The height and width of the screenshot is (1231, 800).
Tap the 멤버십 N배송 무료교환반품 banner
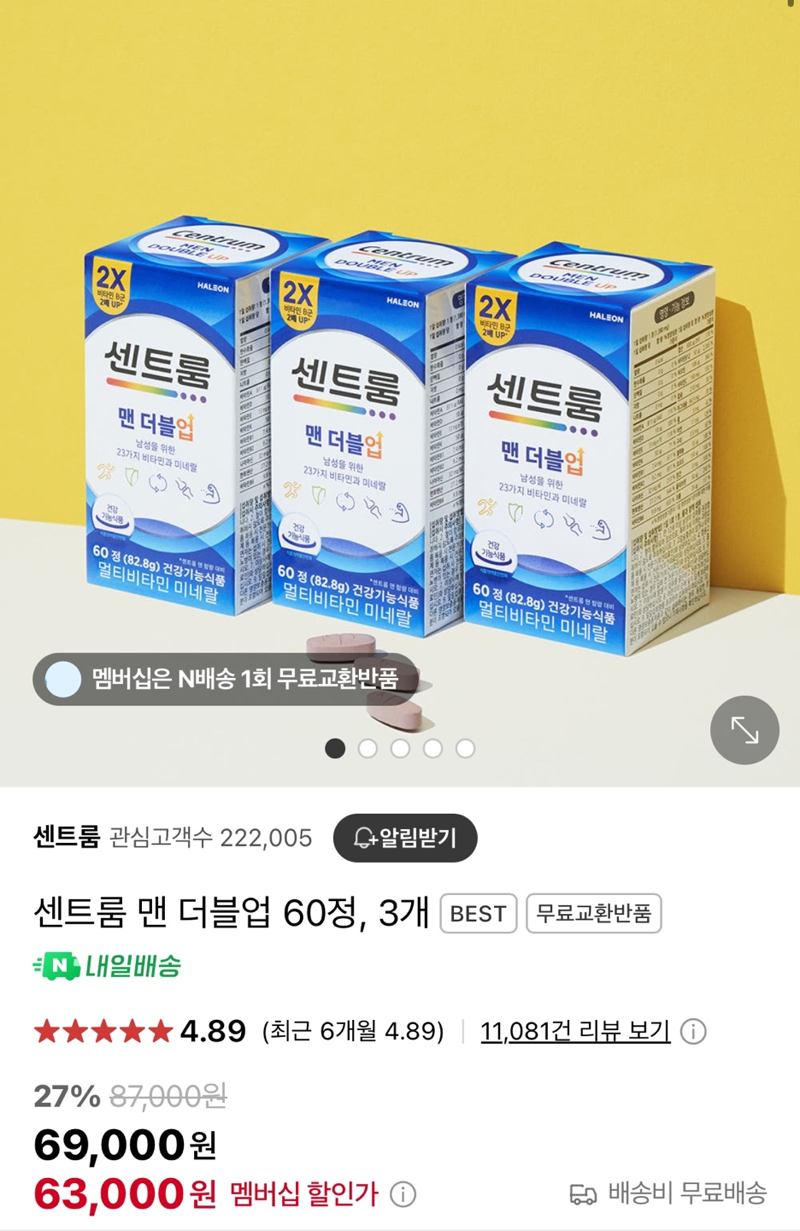224,679
